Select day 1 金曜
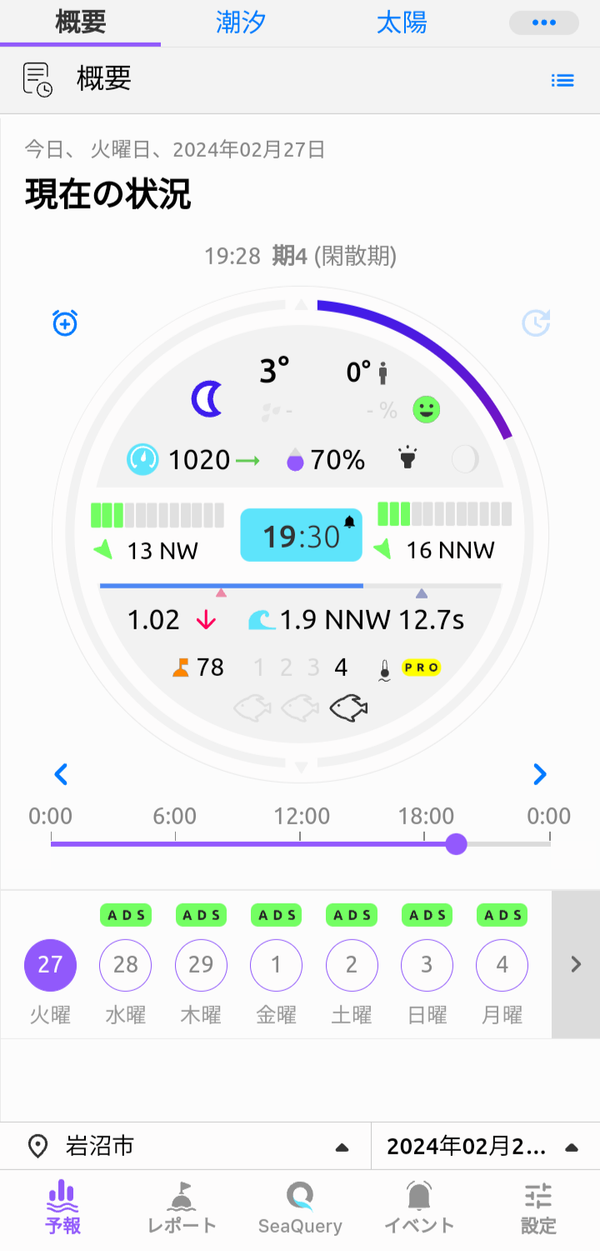 [276, 965]
